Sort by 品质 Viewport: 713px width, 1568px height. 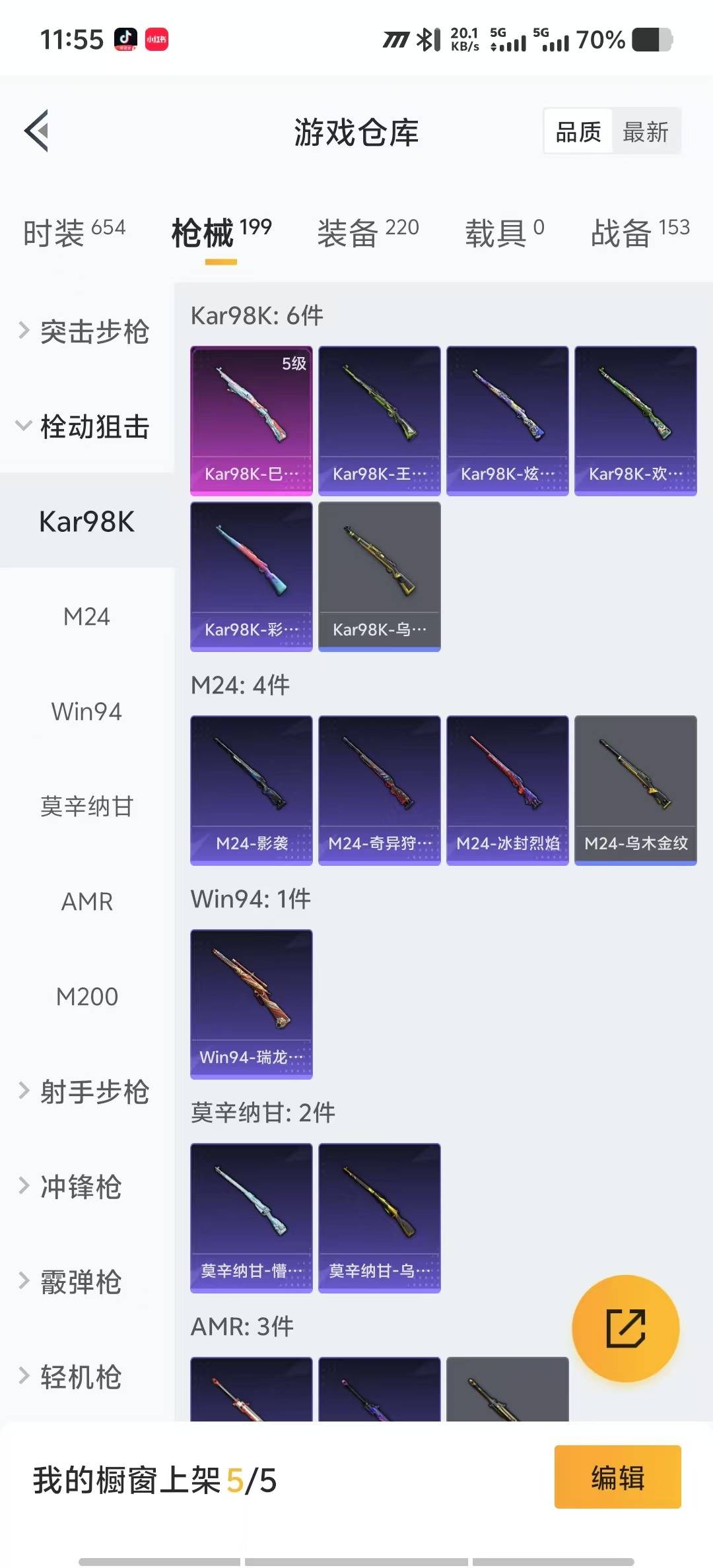[578, 132]
